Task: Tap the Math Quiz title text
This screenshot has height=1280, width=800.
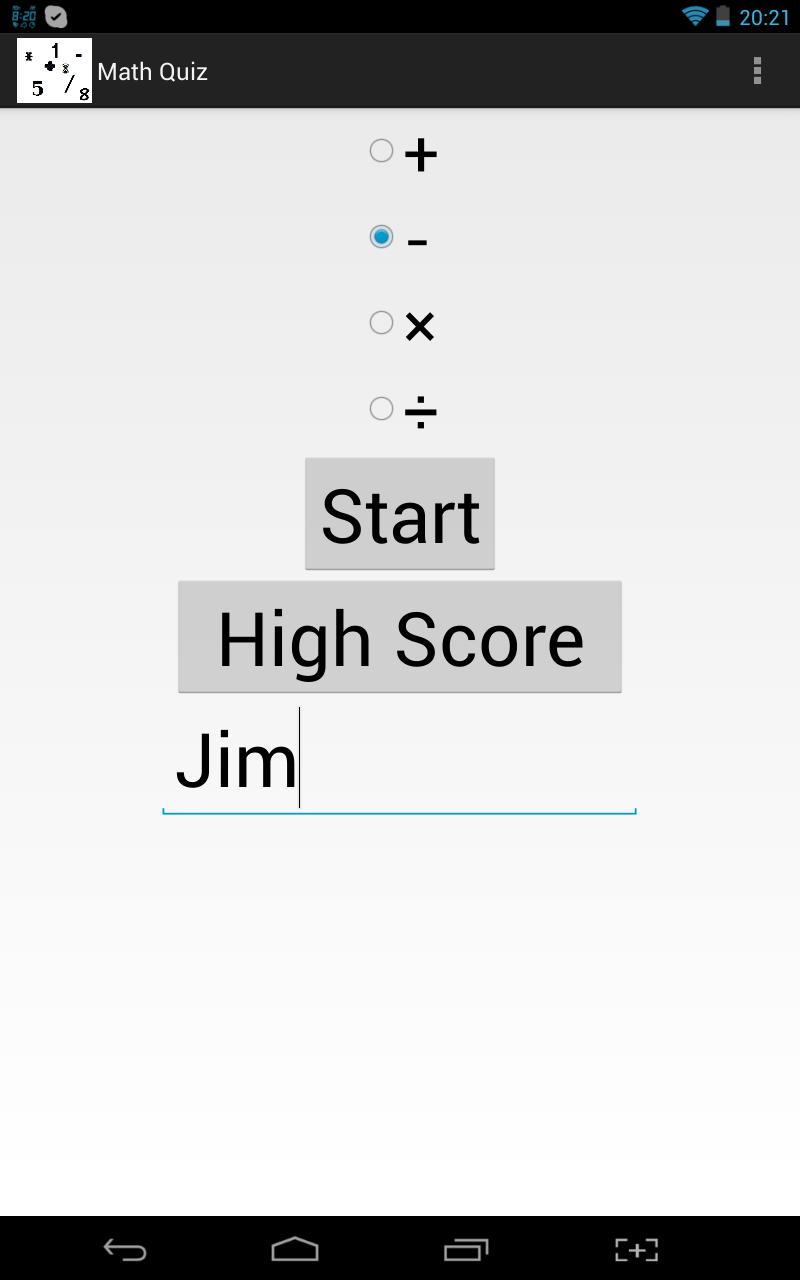Action: (x=151, y=71)
